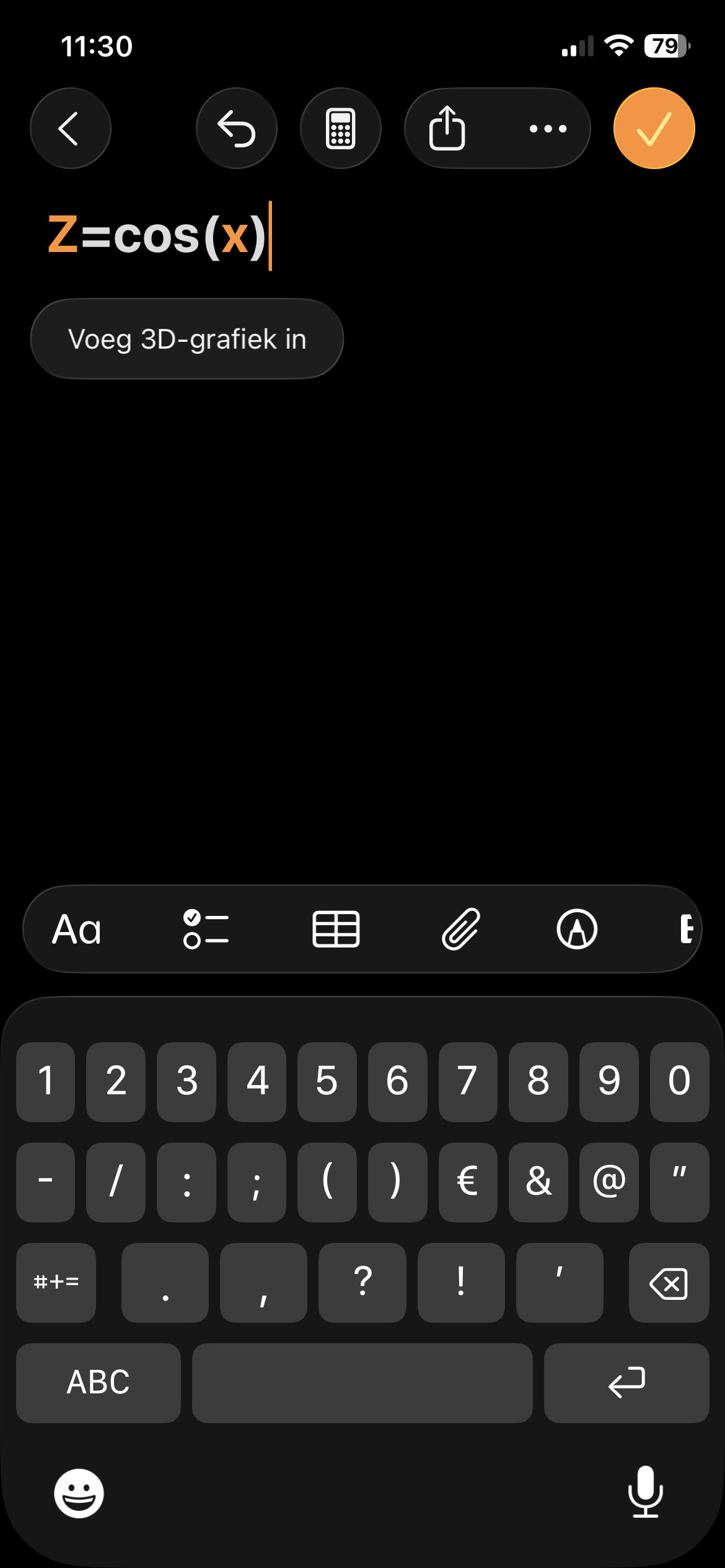Go back to the notes list
This screenshot has width=725, height=1568.
(70, 128)
